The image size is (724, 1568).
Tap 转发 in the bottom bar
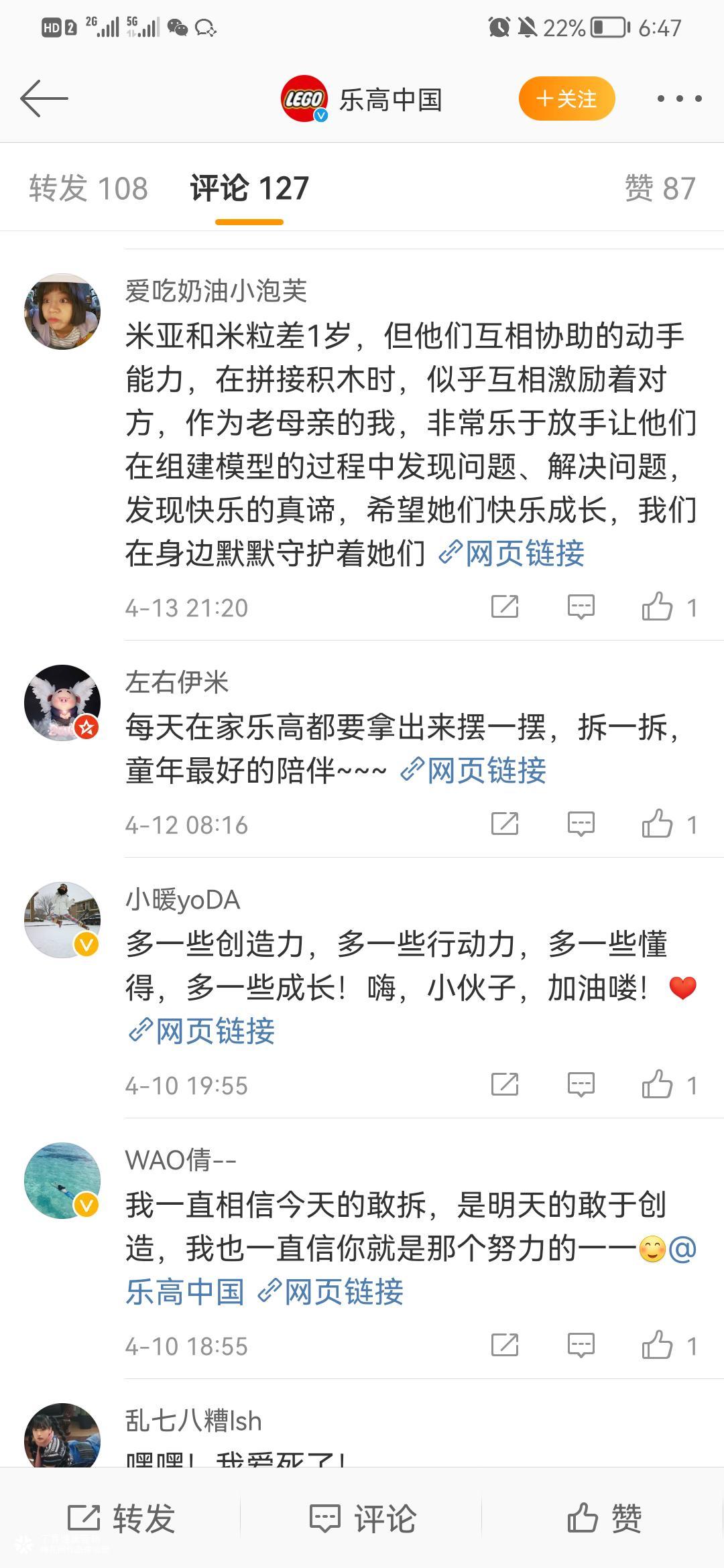point(121,1518)
